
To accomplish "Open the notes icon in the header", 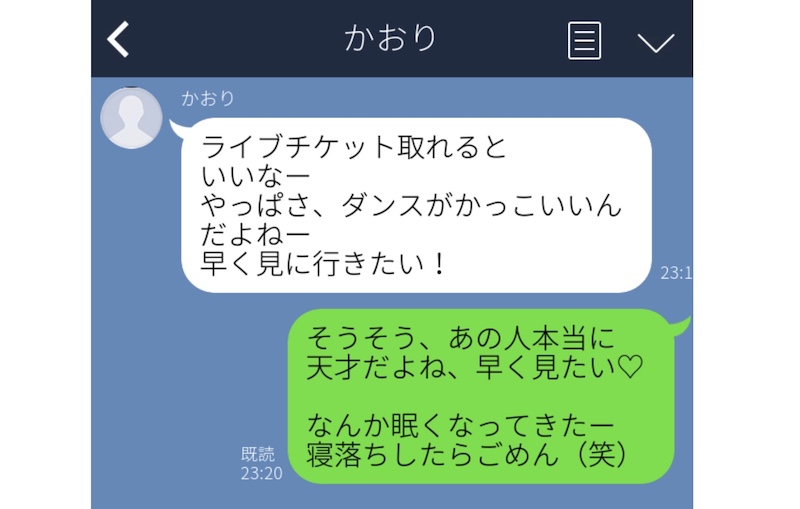I will [584, 40].
